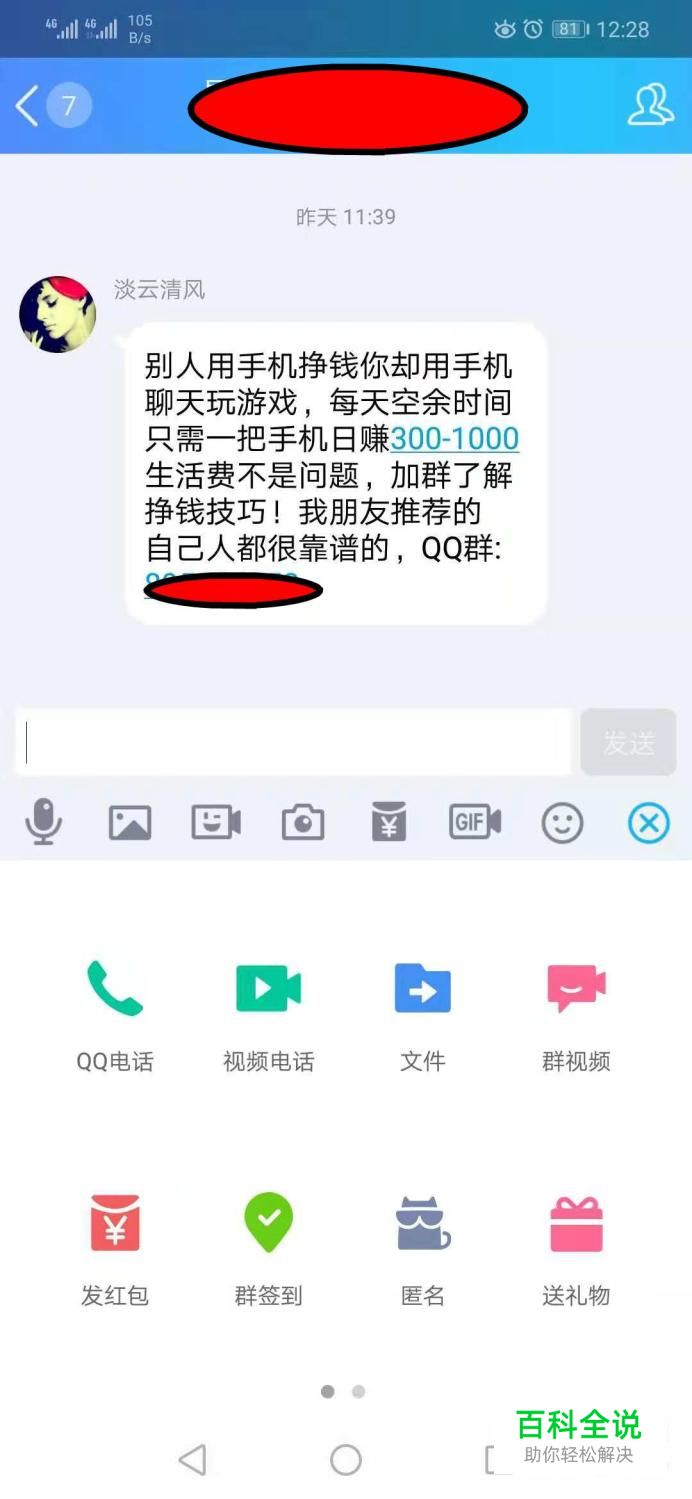The width and height of the screenshot is (692, 1499).
Task: Go back to the message list
Action: [x=28, y=105]
